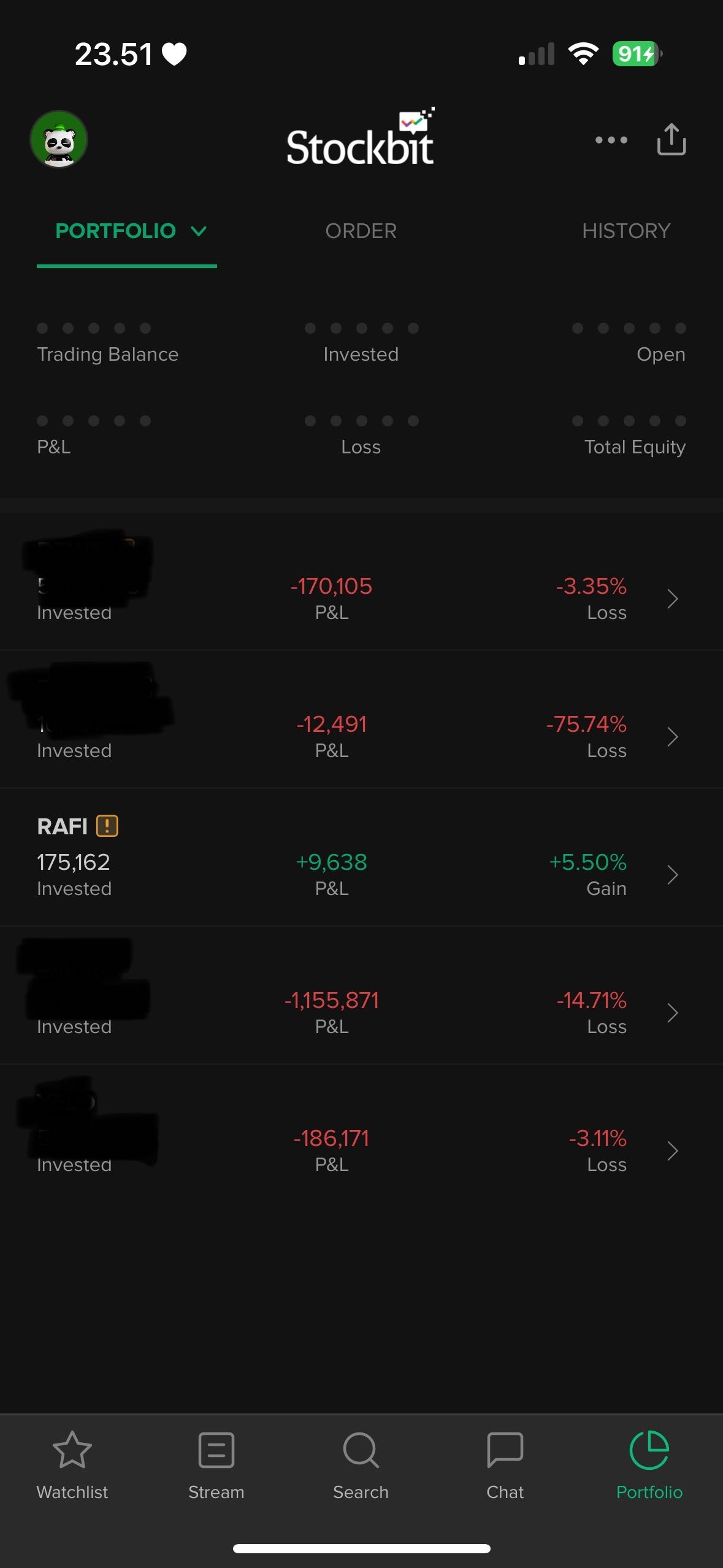Open the three-dot overflow menu

[611, 140]
